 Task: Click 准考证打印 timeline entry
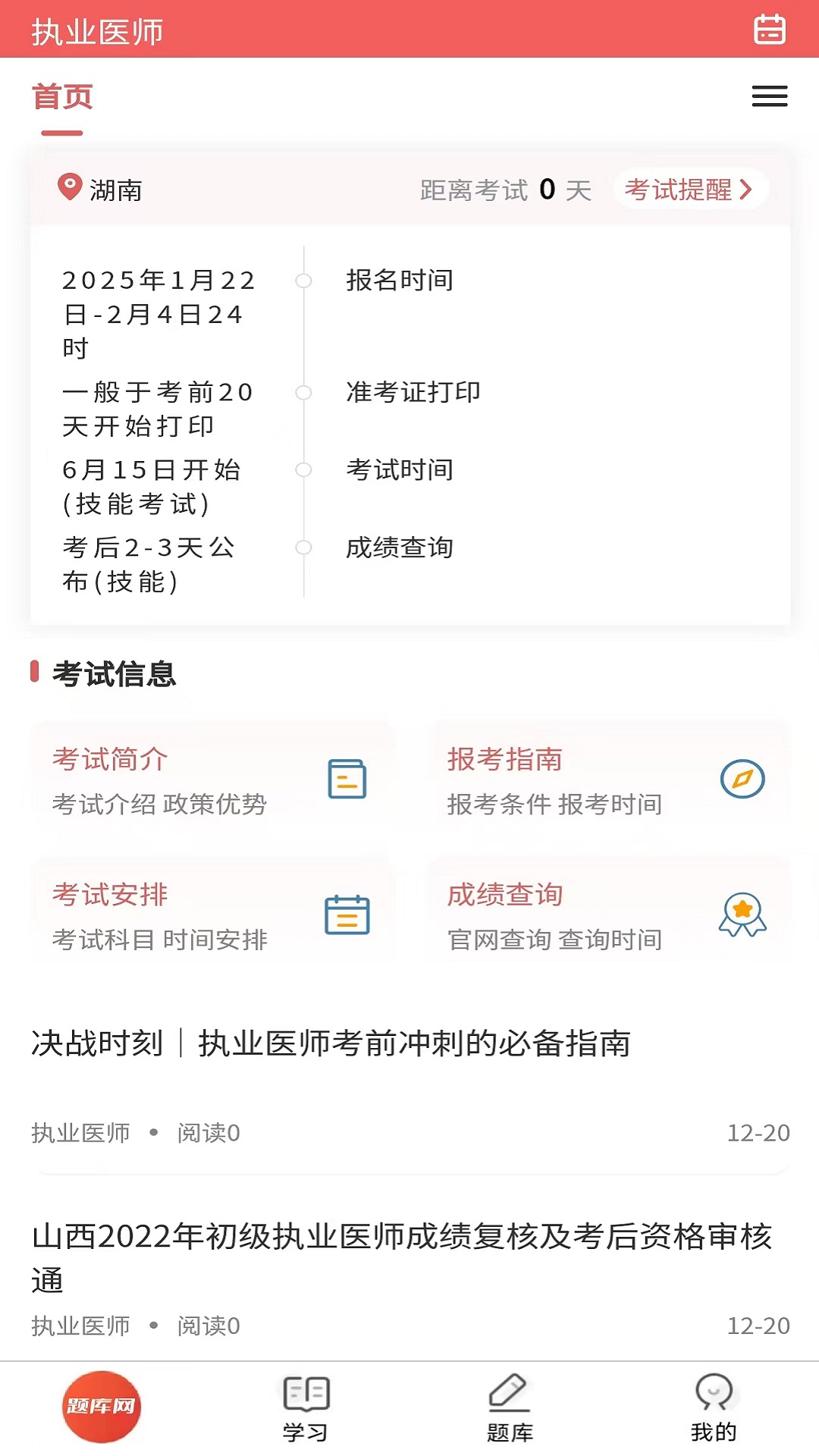pyautogui.click(x=413, y=393)
